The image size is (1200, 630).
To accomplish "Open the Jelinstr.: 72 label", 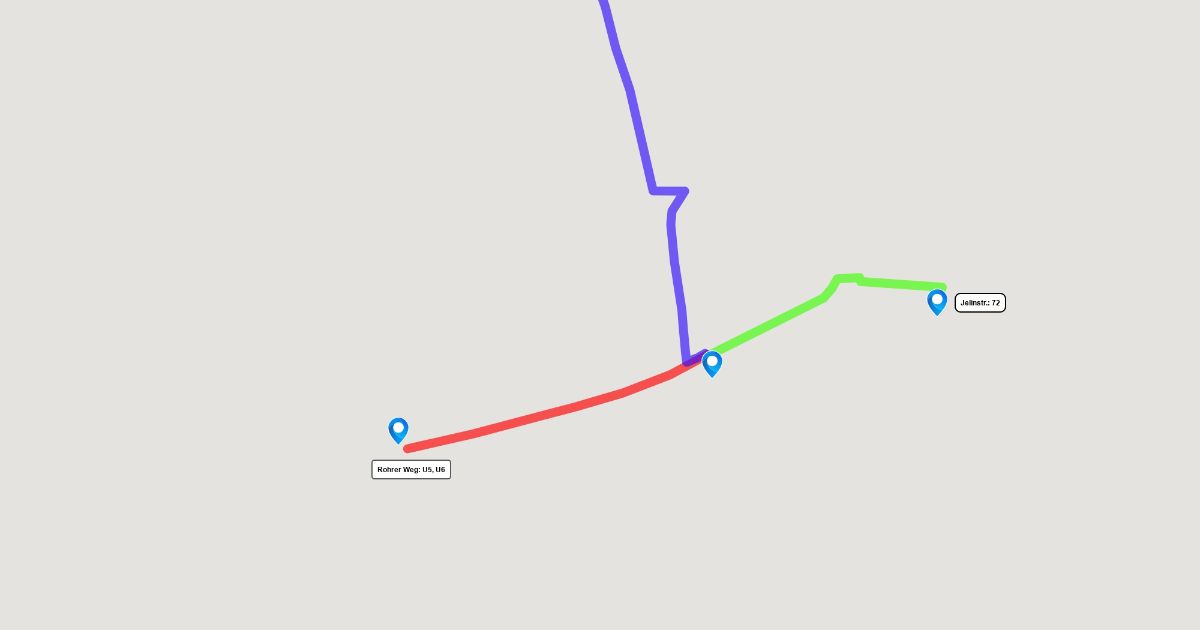I will (980, 302).
